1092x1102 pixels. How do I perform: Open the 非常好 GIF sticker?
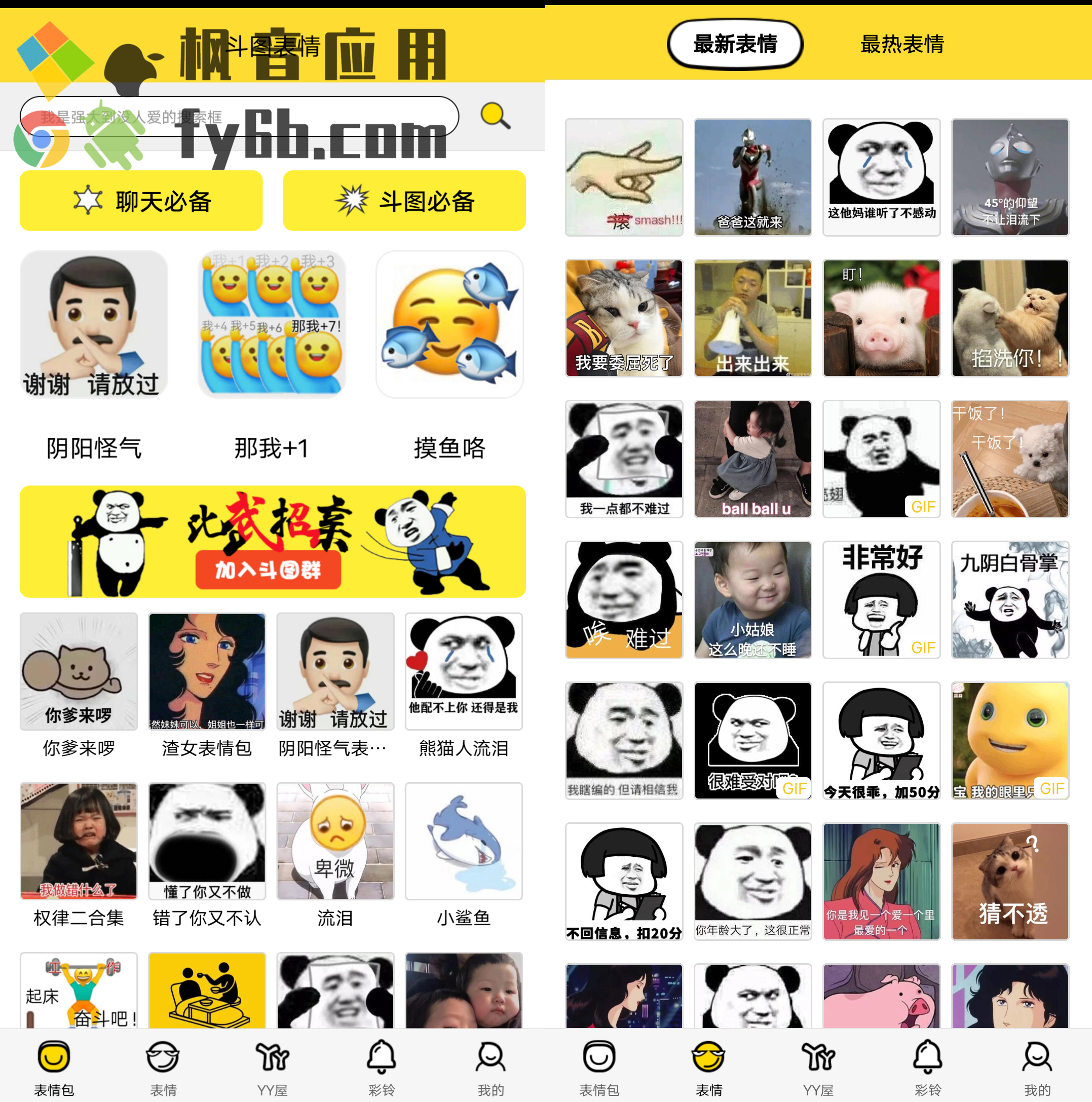pos(881,599)
